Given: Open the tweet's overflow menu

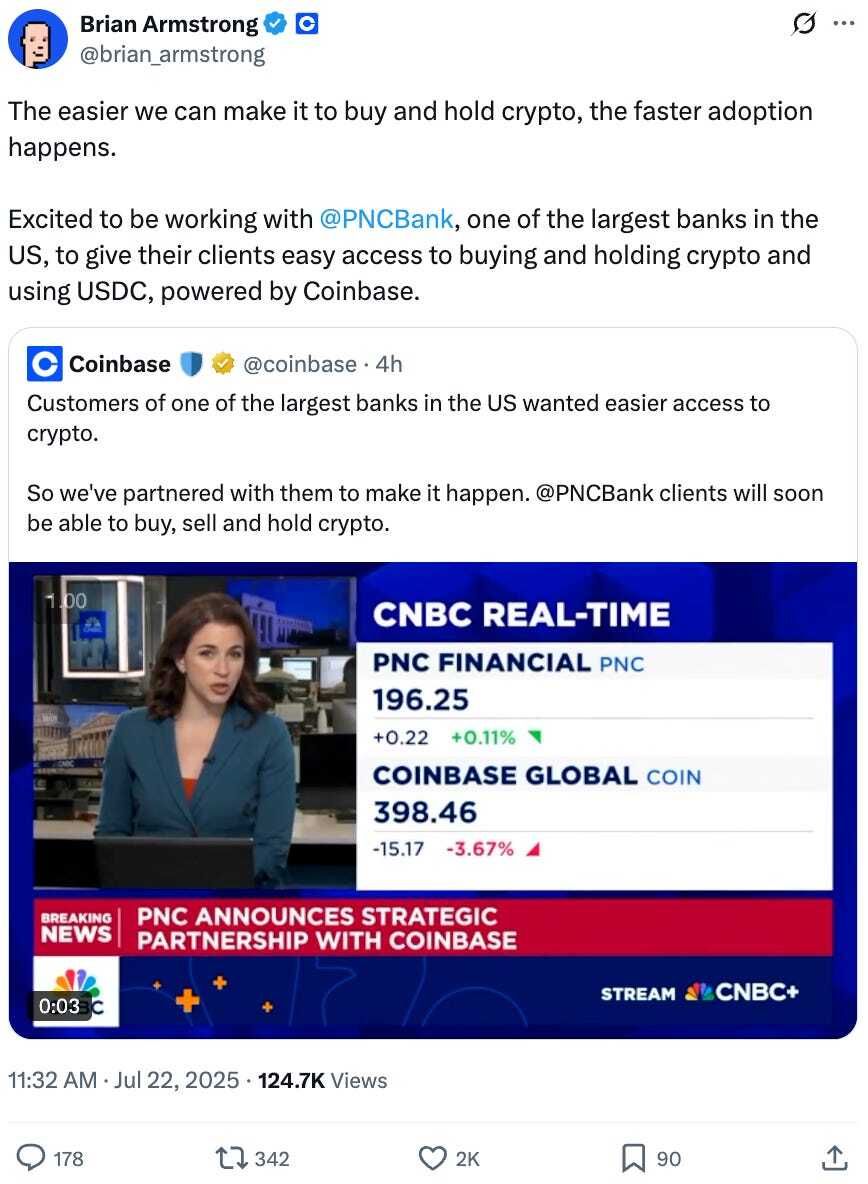Looking at the screenshot, I should pyautogui.click(x=843, y=24).
